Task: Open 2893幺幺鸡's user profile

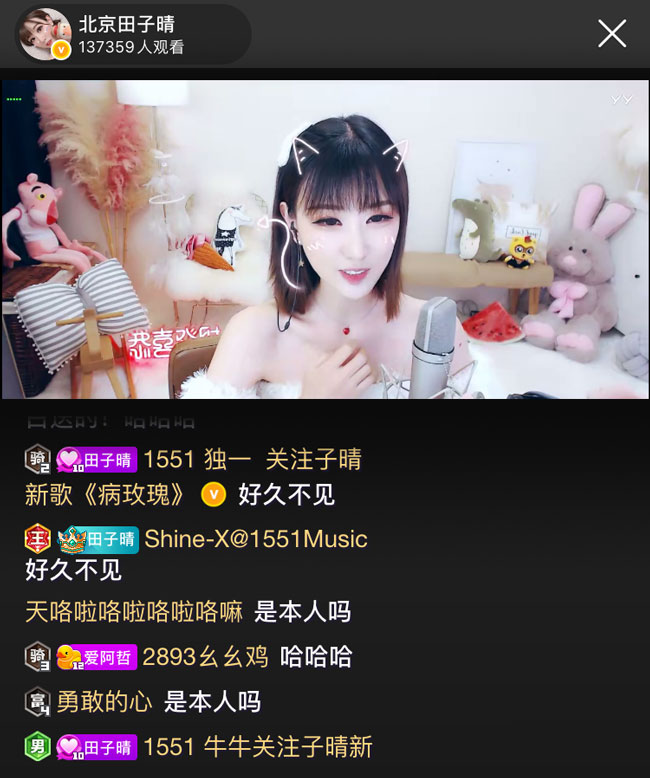Action: (x=205, y=657)
